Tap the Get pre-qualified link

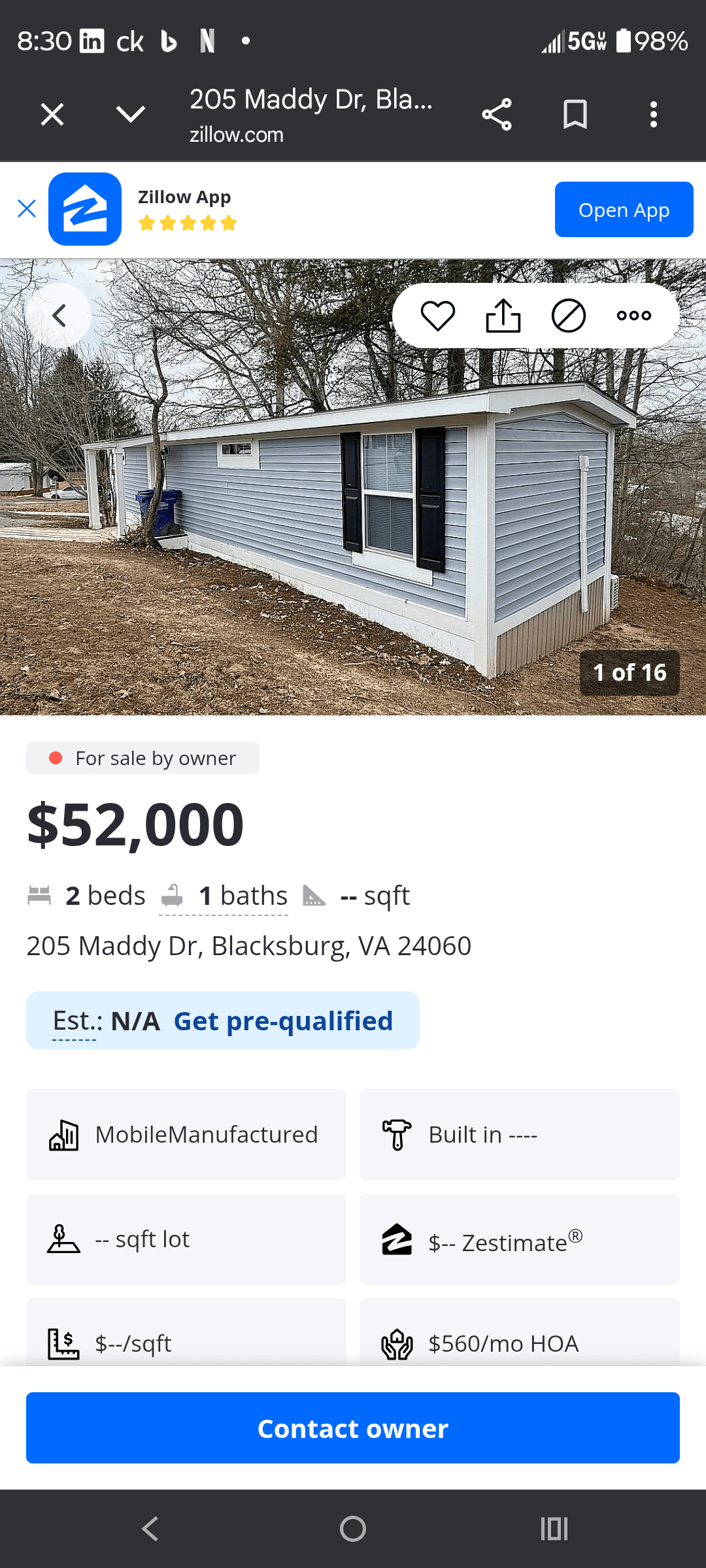point(283,1021)
